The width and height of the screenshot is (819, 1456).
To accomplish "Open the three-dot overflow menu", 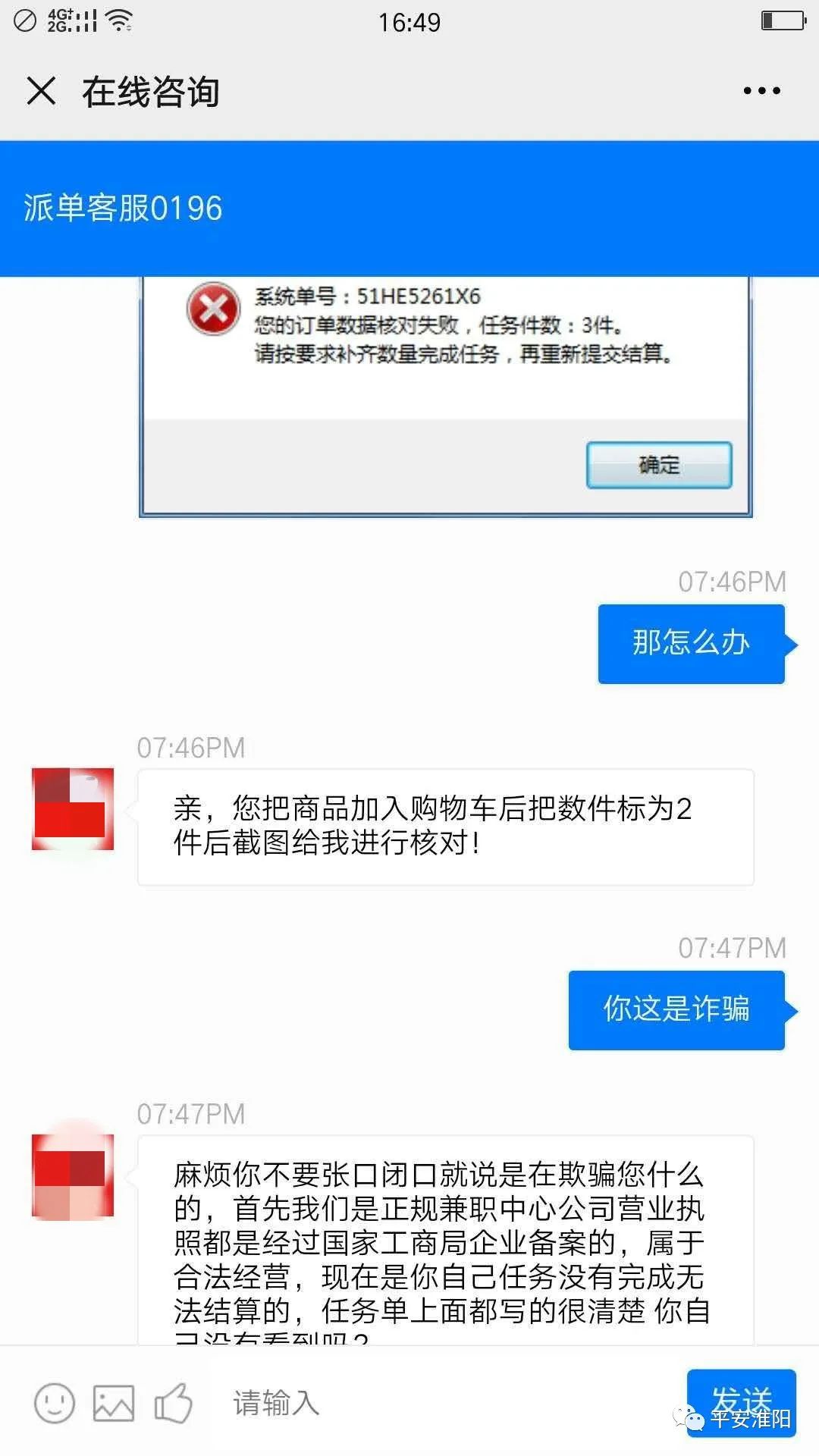I will [761, 91].
